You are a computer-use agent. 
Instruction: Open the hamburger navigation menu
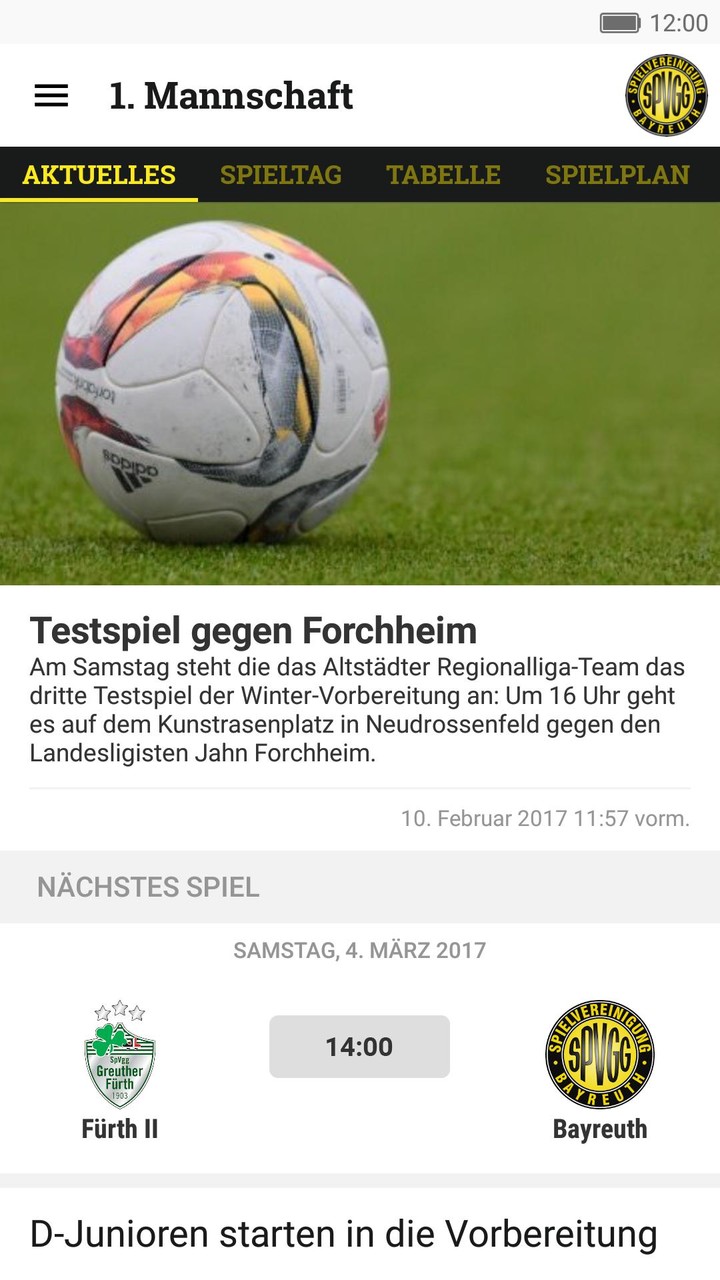51,95
